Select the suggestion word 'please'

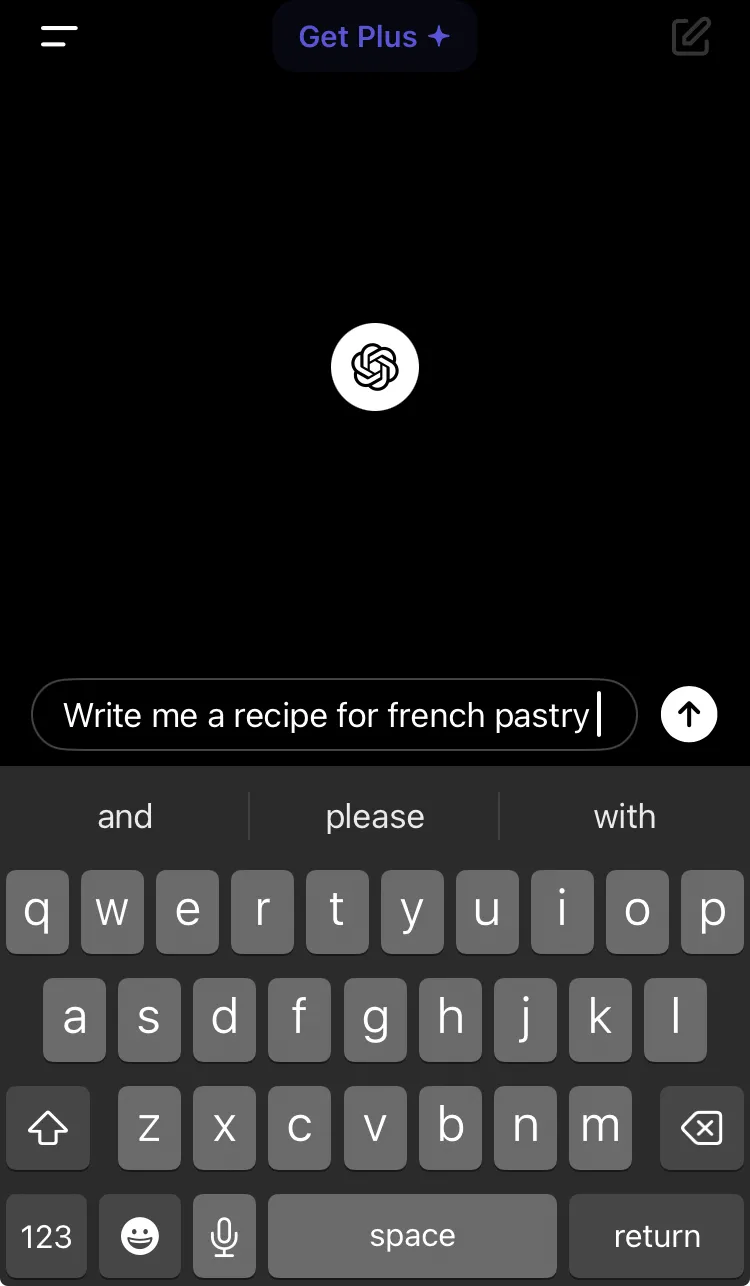tap(374, 816)
